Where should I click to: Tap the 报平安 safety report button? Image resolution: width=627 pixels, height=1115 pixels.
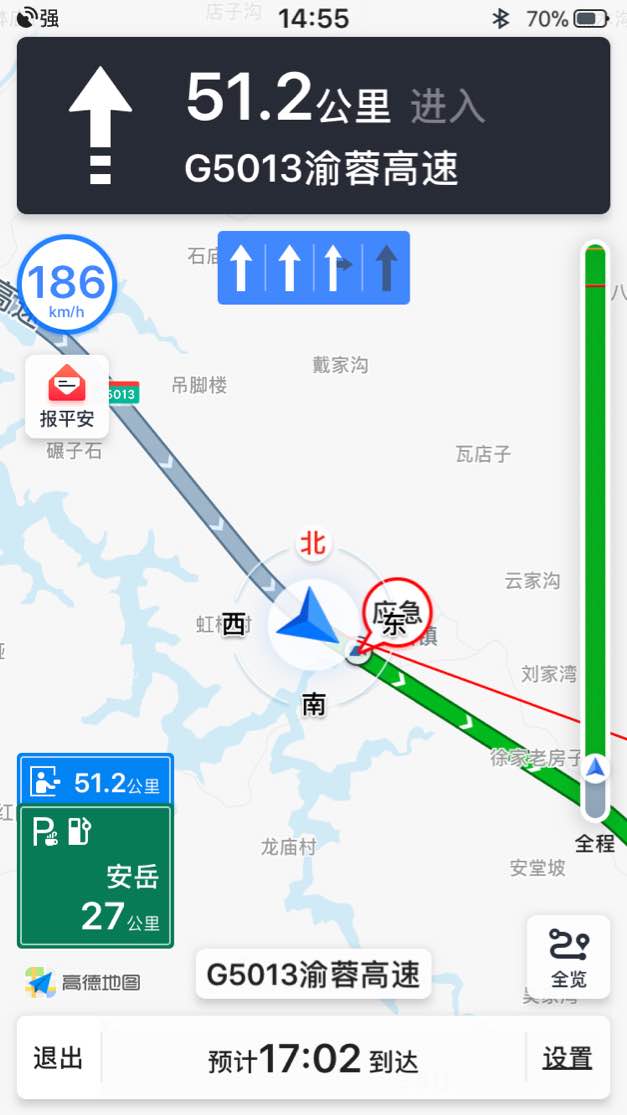coord(67,397)
